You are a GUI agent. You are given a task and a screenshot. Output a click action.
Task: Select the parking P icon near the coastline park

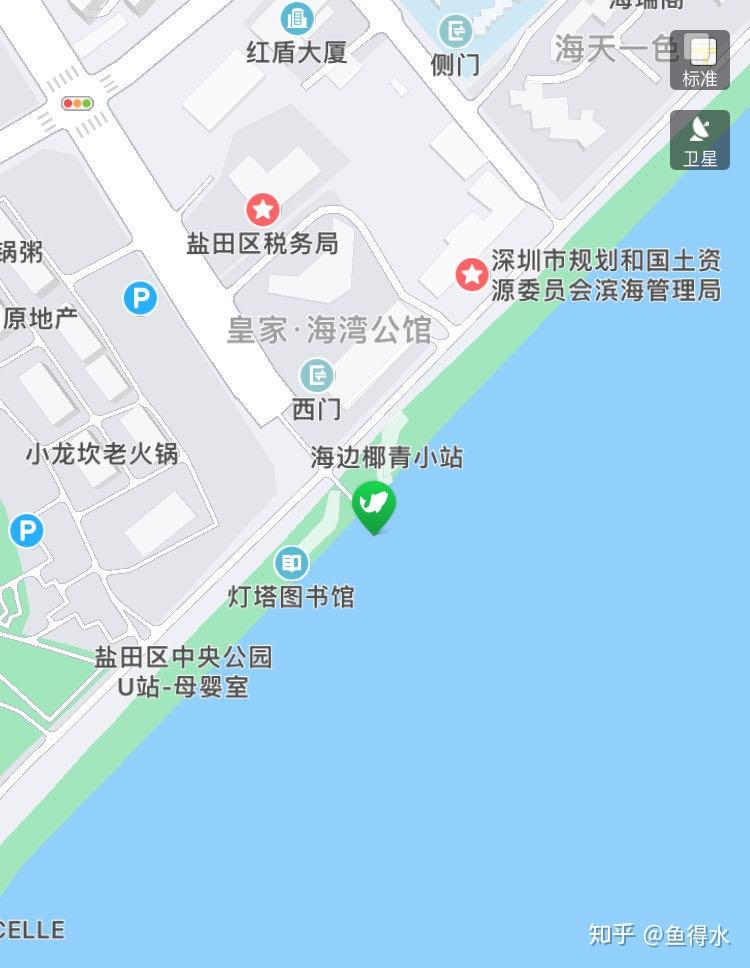tap(27, 532)
